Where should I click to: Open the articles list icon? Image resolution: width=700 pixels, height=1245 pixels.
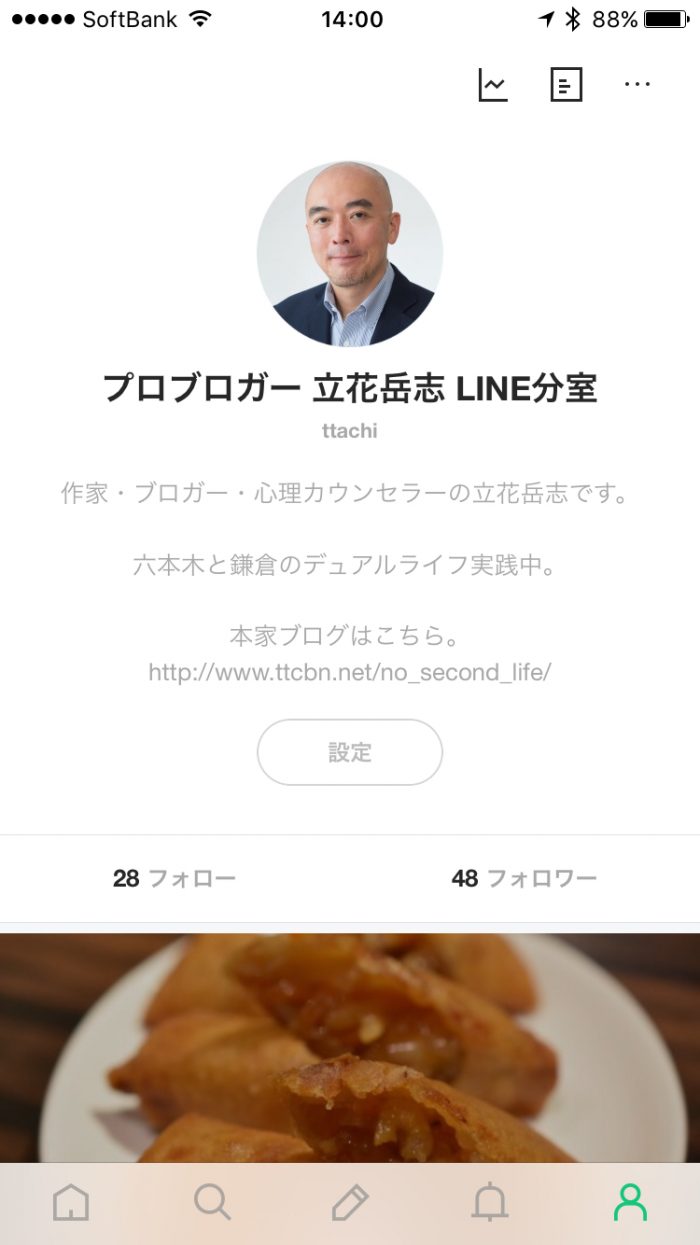point(566,85)
